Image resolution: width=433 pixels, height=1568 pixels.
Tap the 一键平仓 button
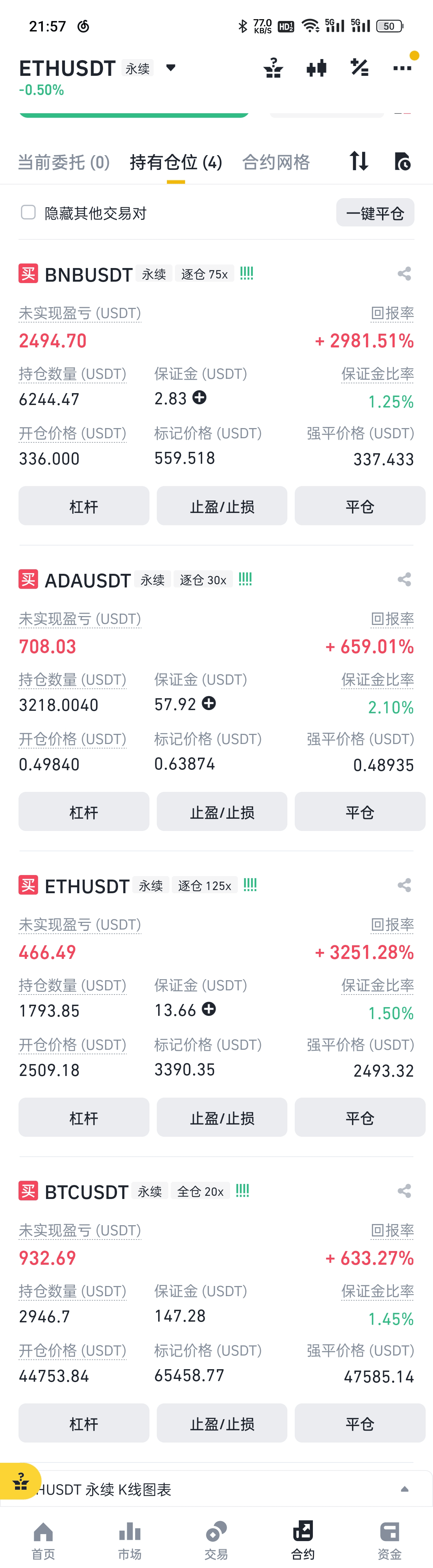point(375,213)
